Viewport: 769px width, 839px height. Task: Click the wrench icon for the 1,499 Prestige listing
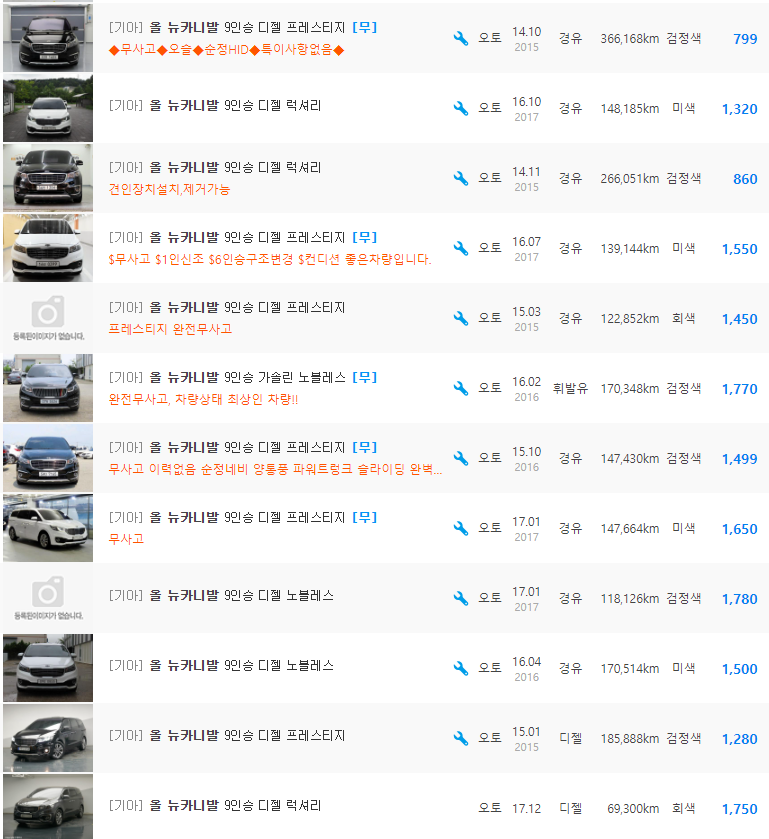coord(460,457)
